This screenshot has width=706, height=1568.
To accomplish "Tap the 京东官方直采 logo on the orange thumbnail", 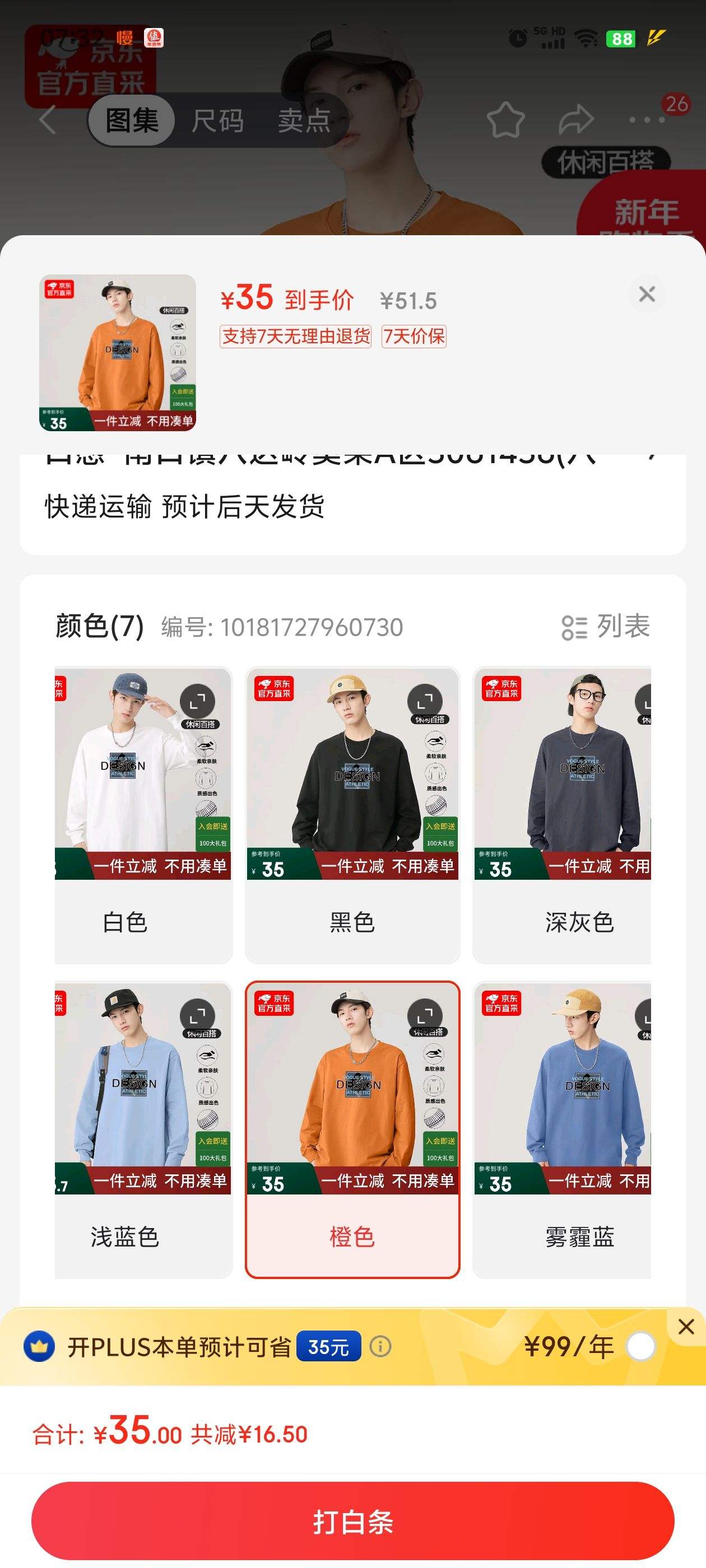I will click(61, 287).
